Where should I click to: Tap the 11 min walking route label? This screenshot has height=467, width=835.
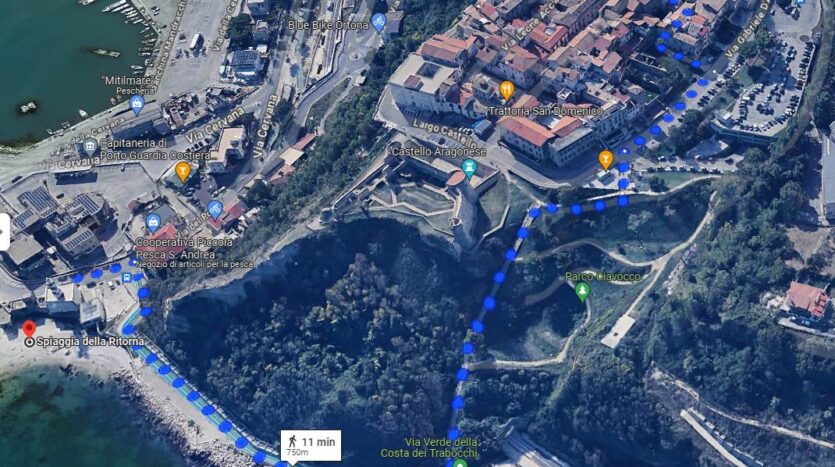[x=310, y=444]
